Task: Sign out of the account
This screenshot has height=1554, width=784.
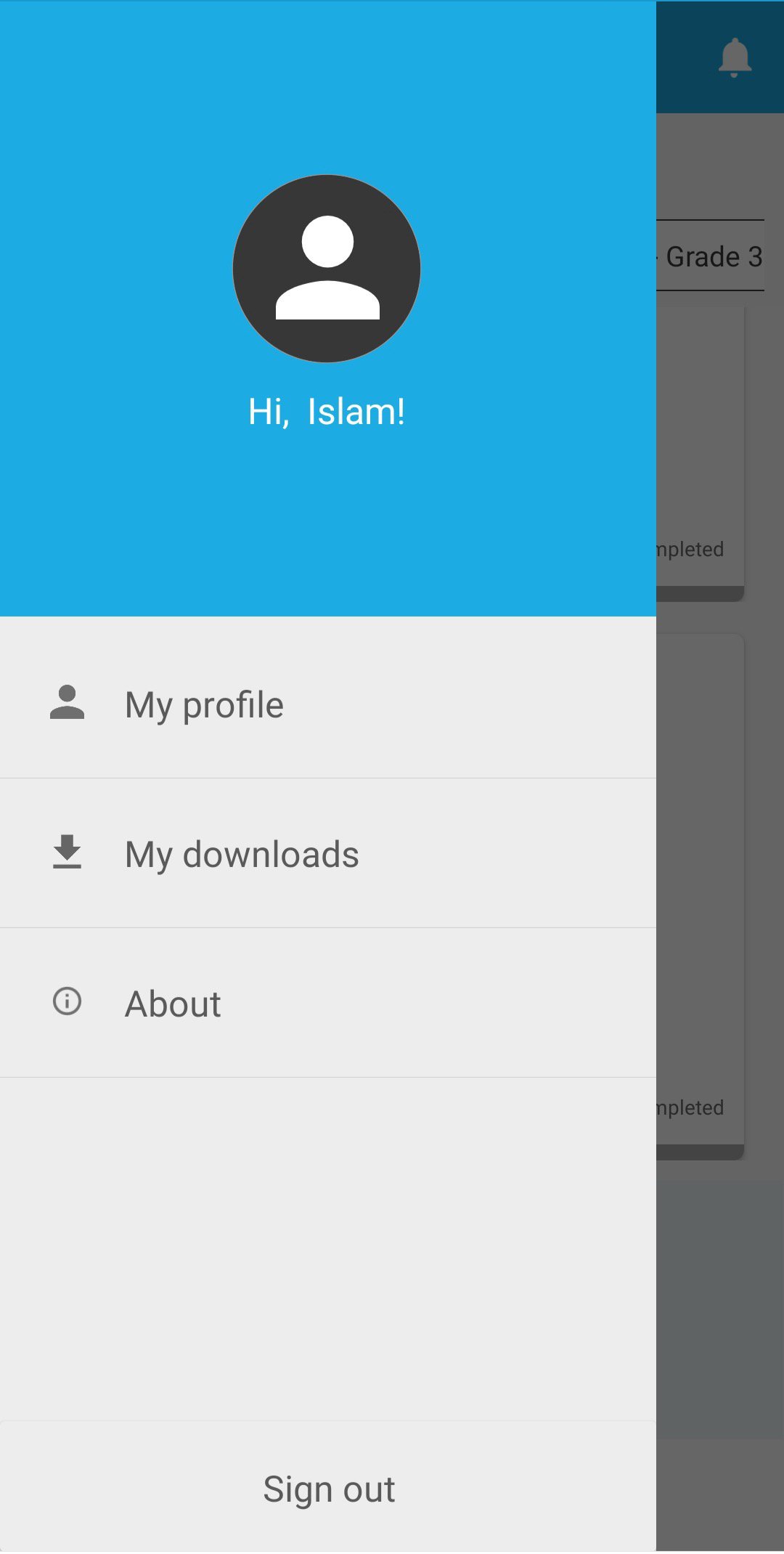Action: [x=328, y=1489]
